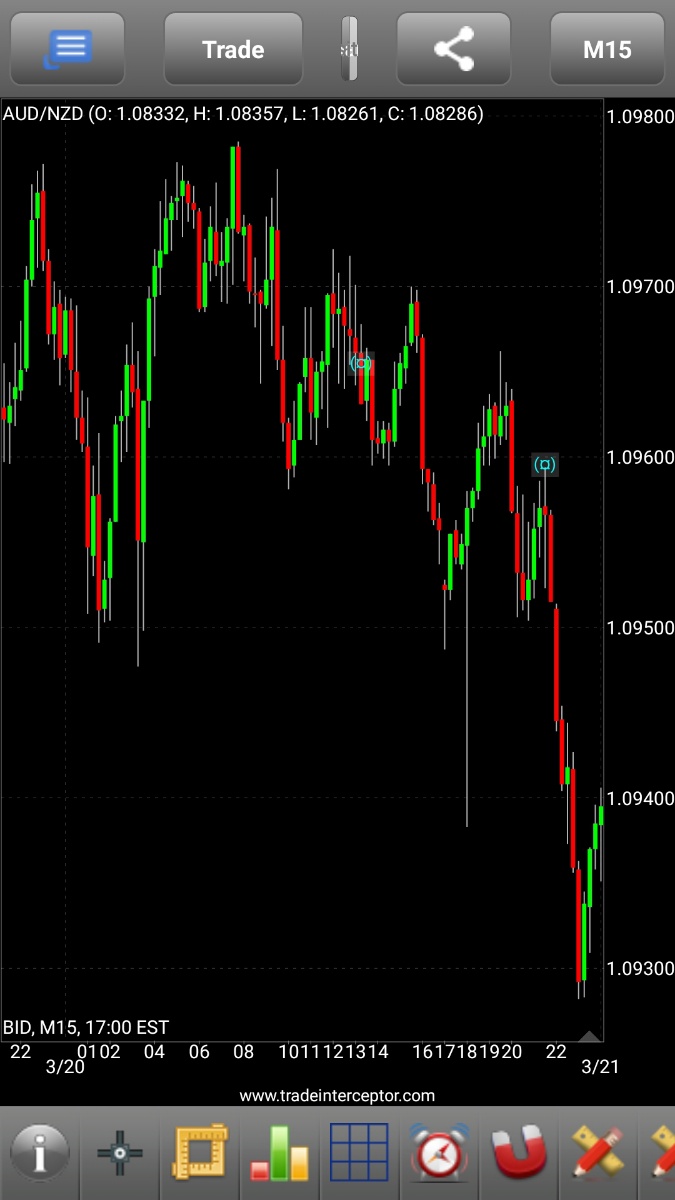Tap the chart marker below 1.09700
The height and width of the screenshot is (1200, 675).
tap(362, 363)
